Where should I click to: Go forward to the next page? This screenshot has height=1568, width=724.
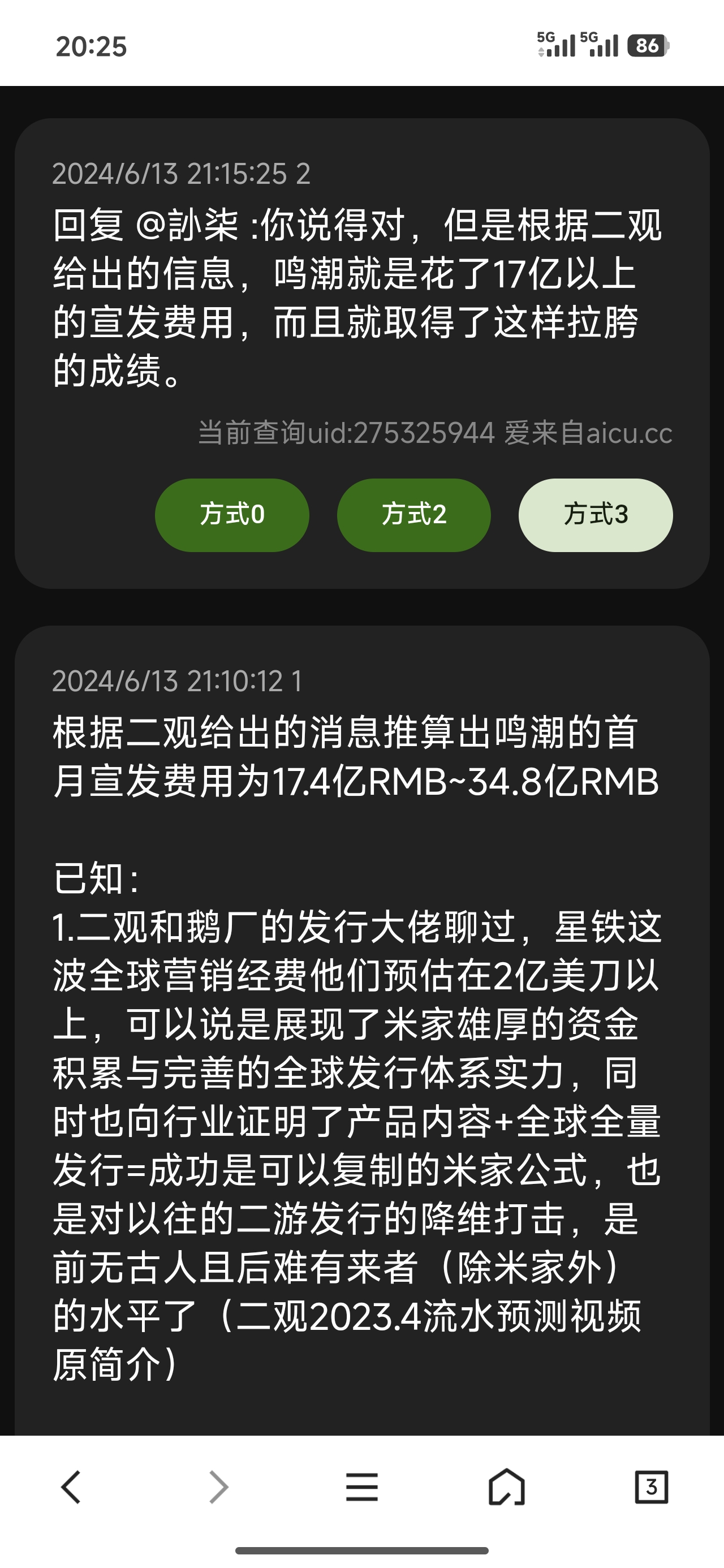[x=217, y=1487]
